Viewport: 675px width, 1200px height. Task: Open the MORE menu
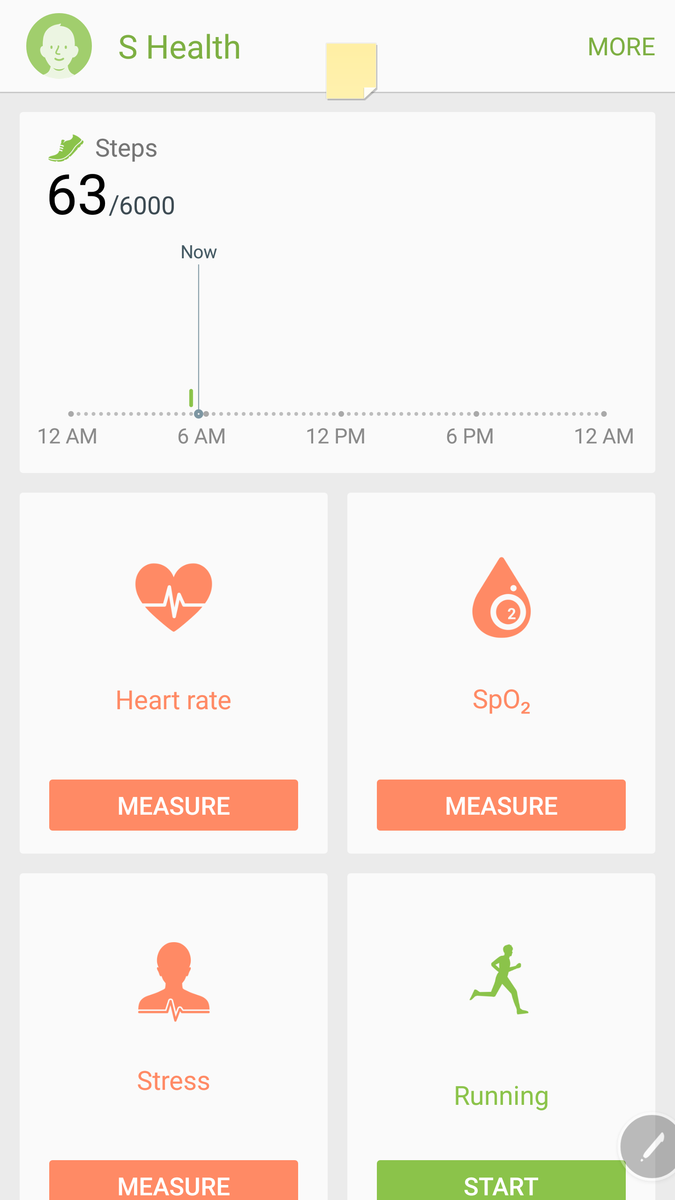621,47
